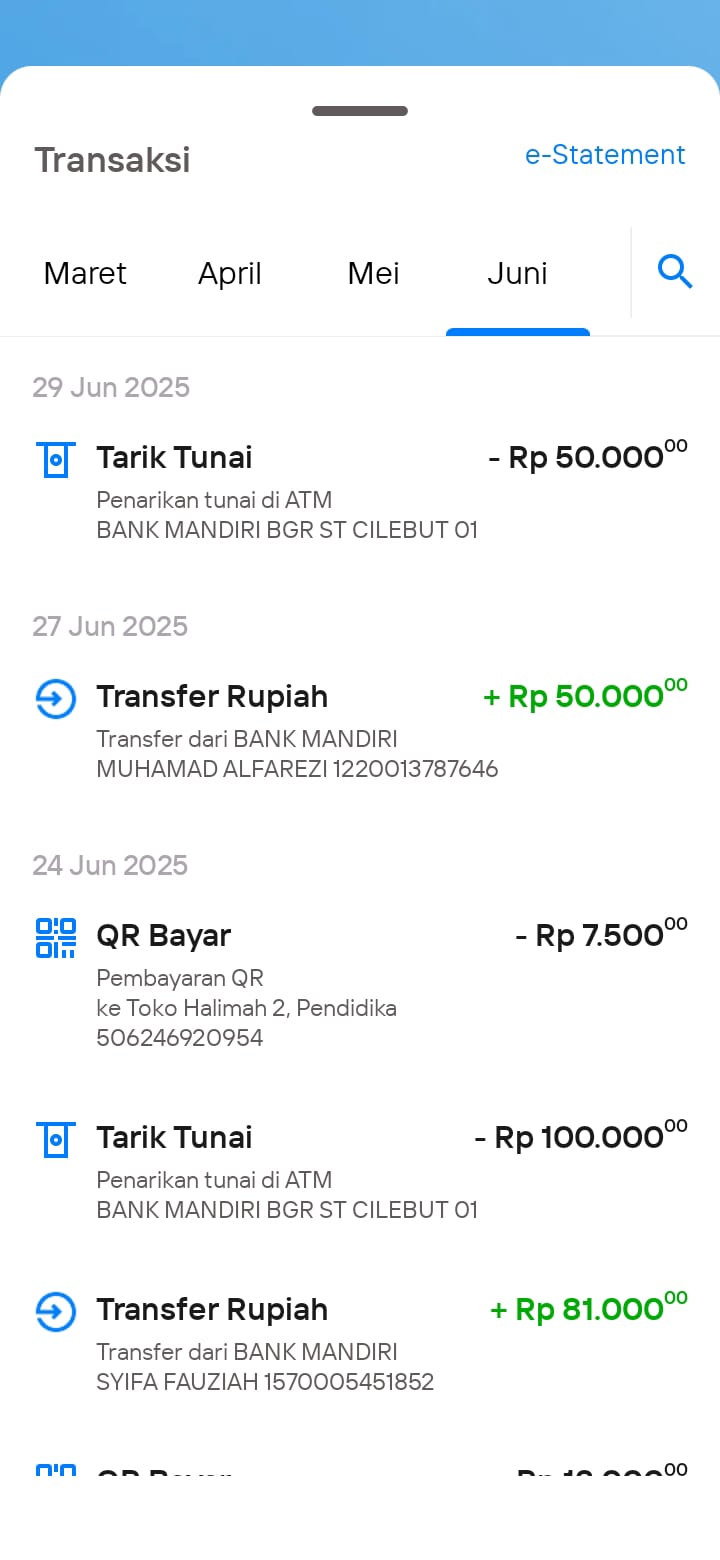Switch to the Mei tab

pos(373,274)
